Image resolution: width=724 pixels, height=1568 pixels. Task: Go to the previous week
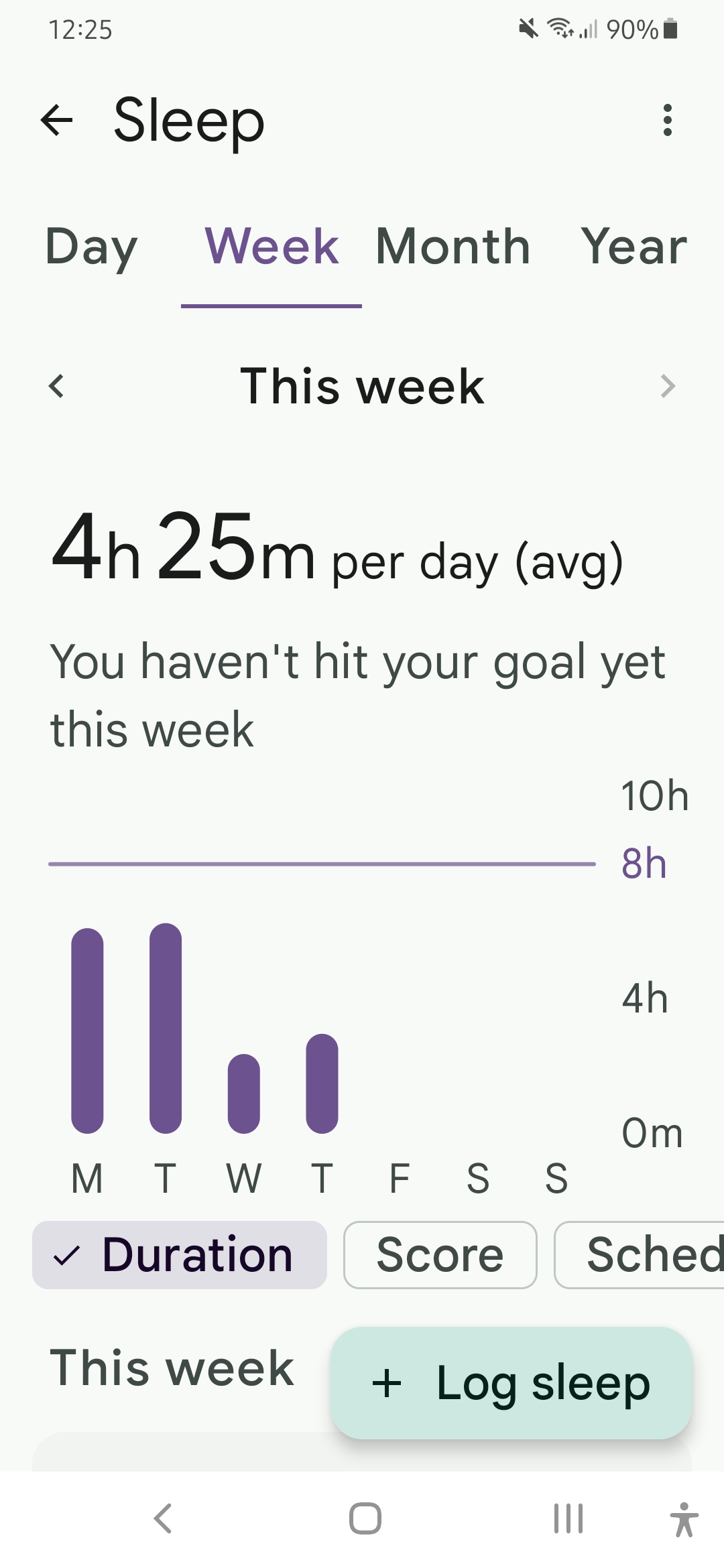56,386
